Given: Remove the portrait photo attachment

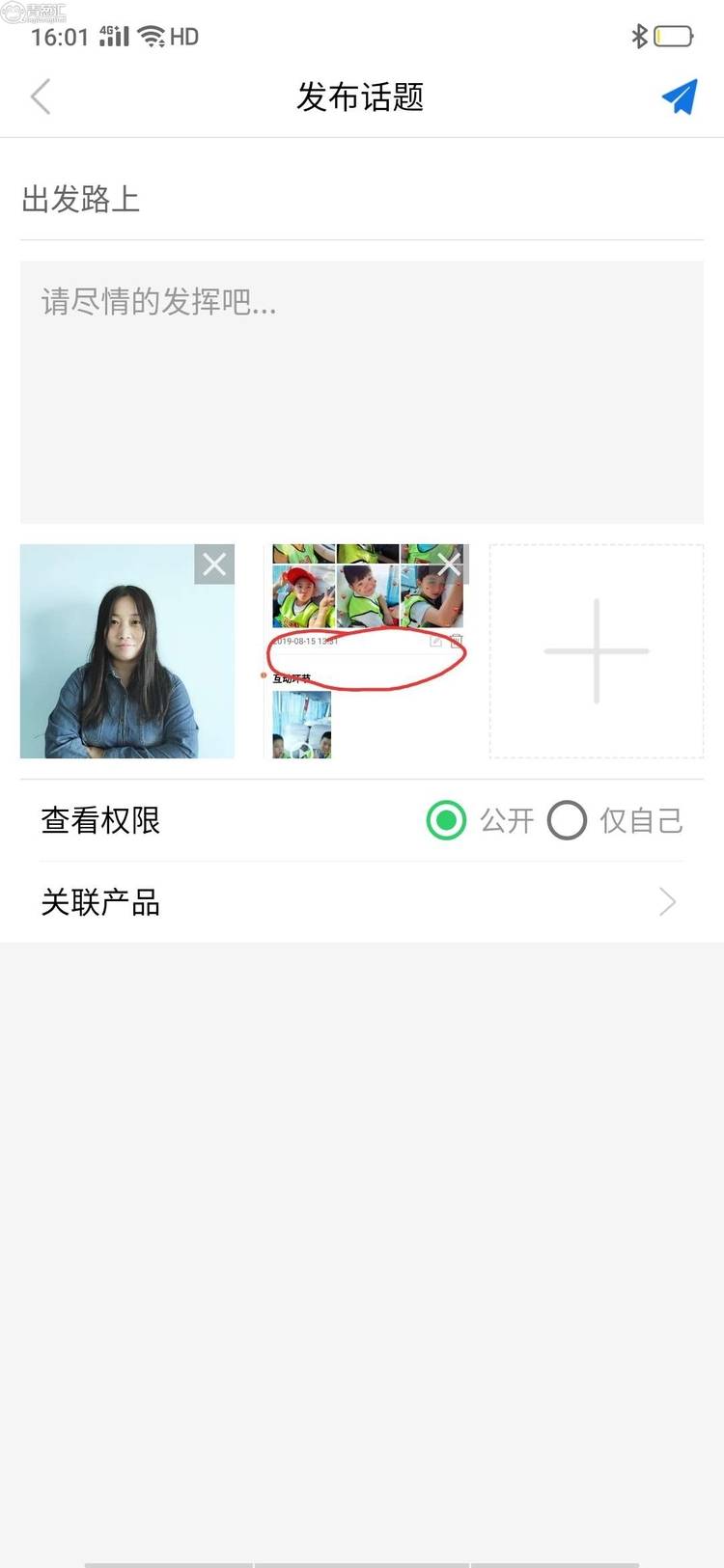Looking at the screenshot, I should pyautogui.click(x=214, y=564).
